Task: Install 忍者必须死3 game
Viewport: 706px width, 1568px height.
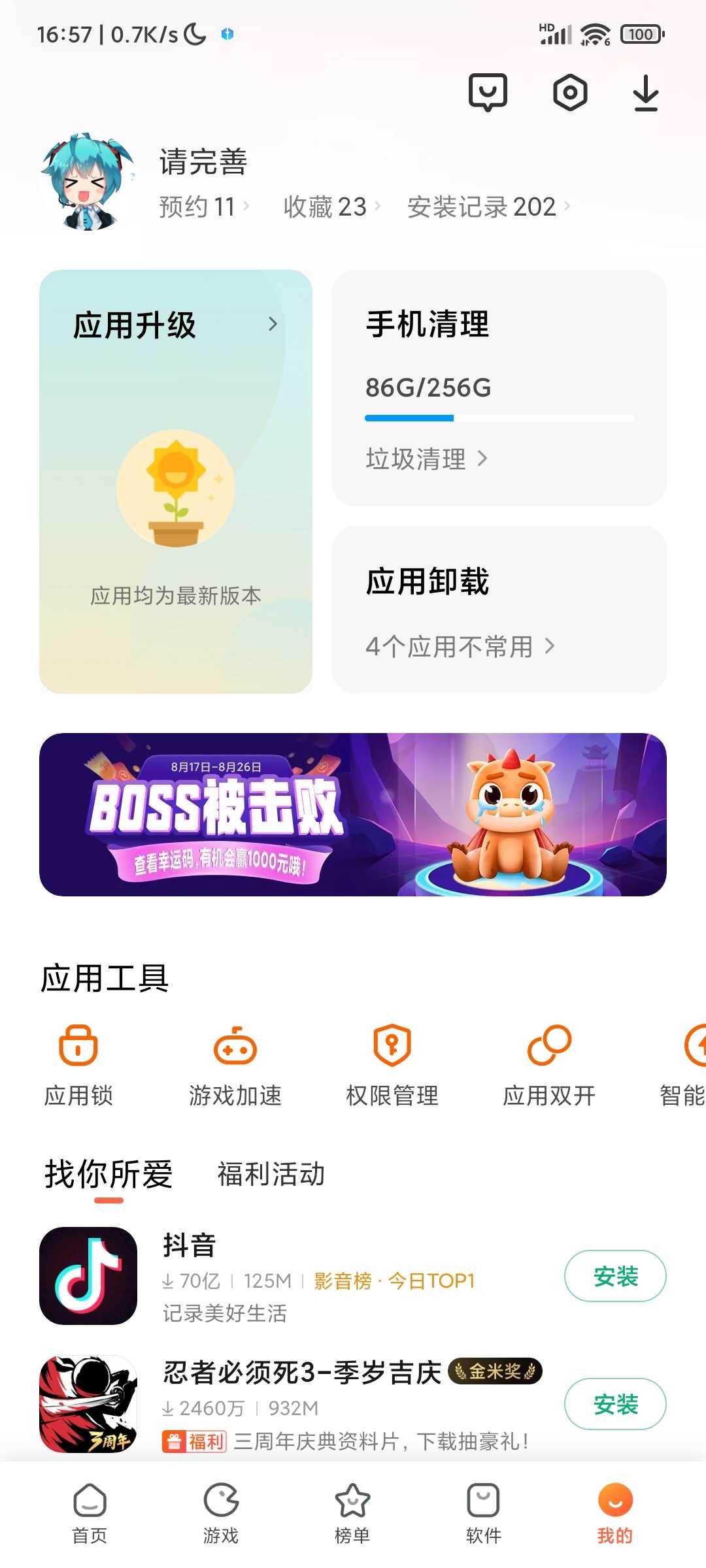Action: click(615, 1404)
